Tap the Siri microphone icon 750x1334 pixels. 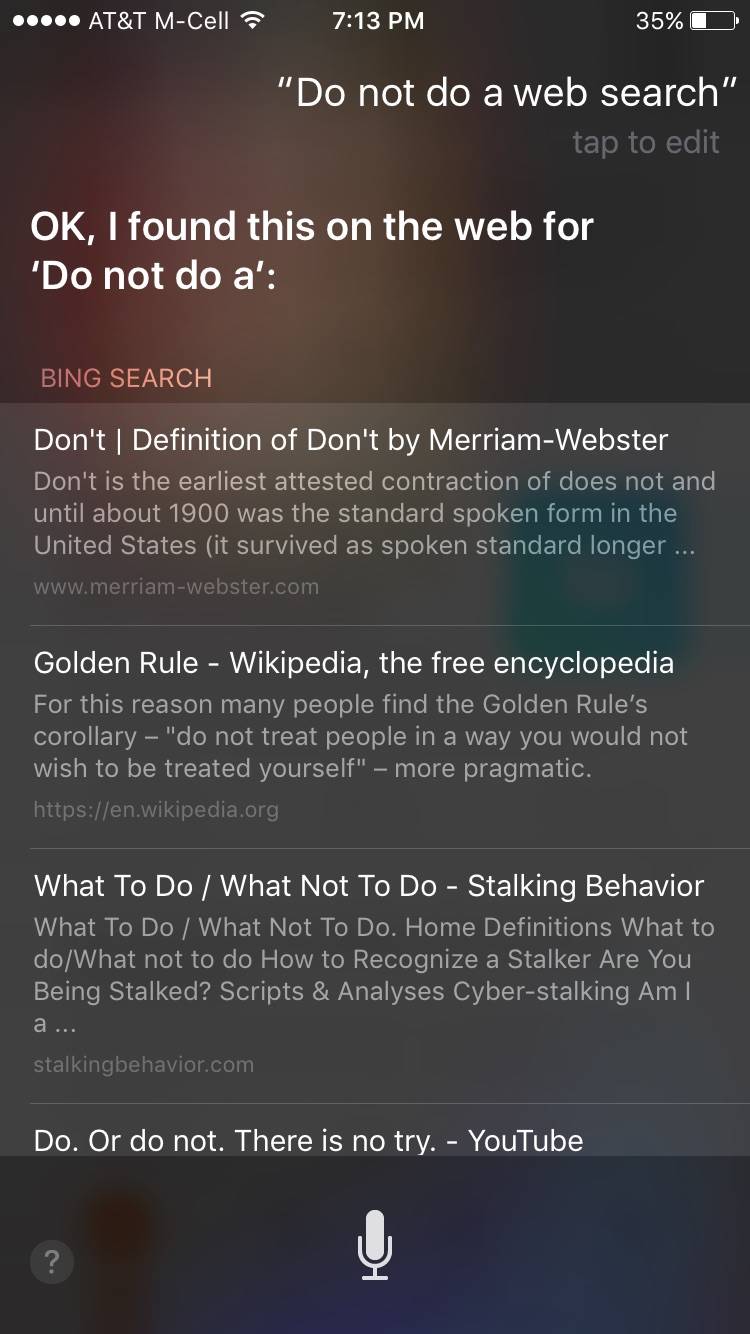click(x=375, y=1245)
